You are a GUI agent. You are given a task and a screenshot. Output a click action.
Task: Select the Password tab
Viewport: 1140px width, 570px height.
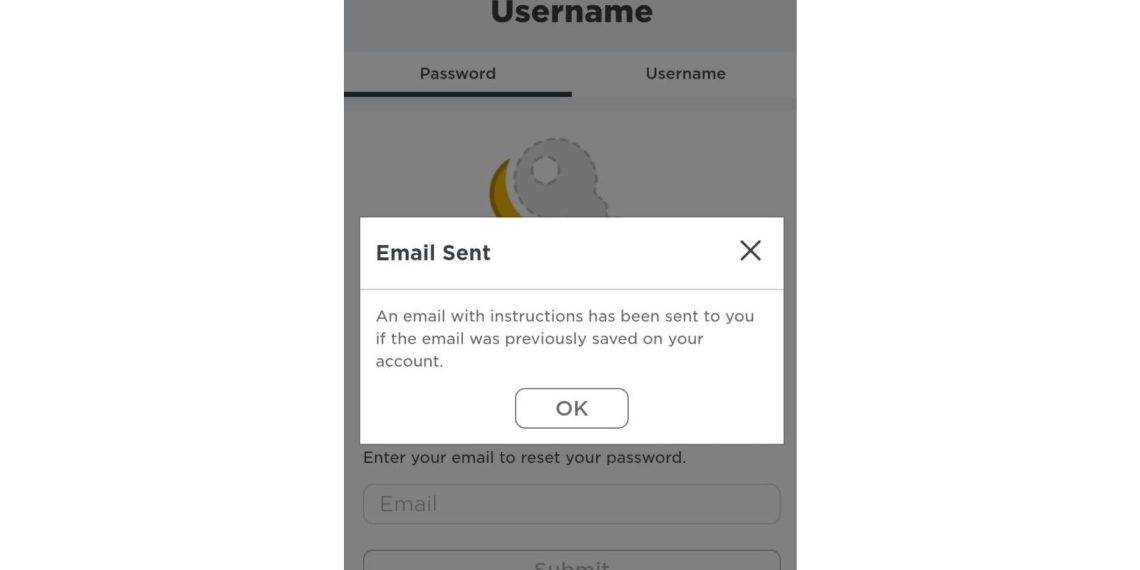pyautogui.click(x=457, y=74)
